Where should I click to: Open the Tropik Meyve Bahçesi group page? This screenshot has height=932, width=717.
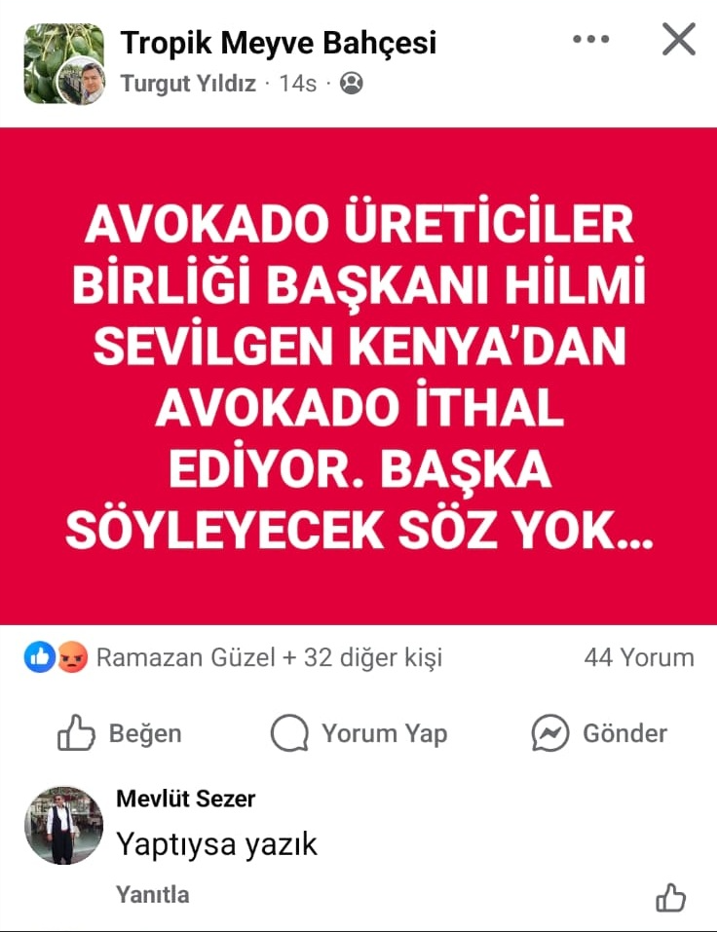pyautogui.click(x=278, y=43)
